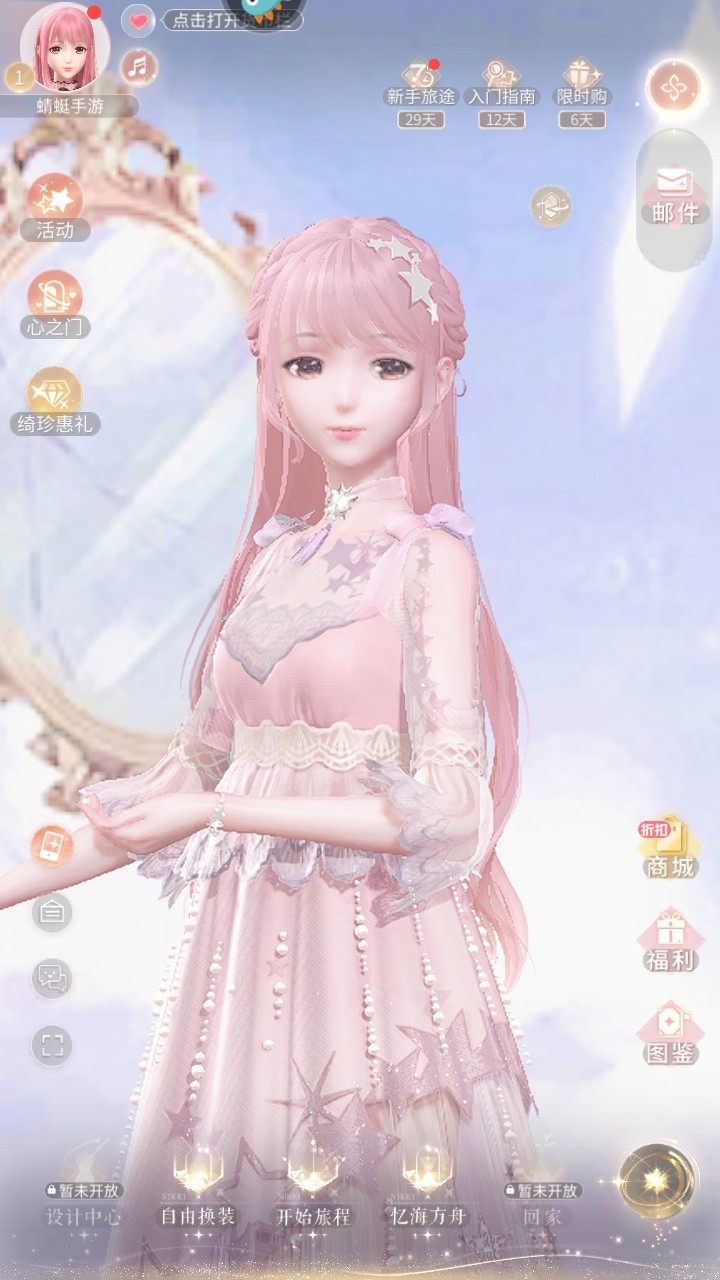Image resolution: width=720 pixels, height=1280 pixels.
Task: Open 福利 rewards
Action: point(670,940)
